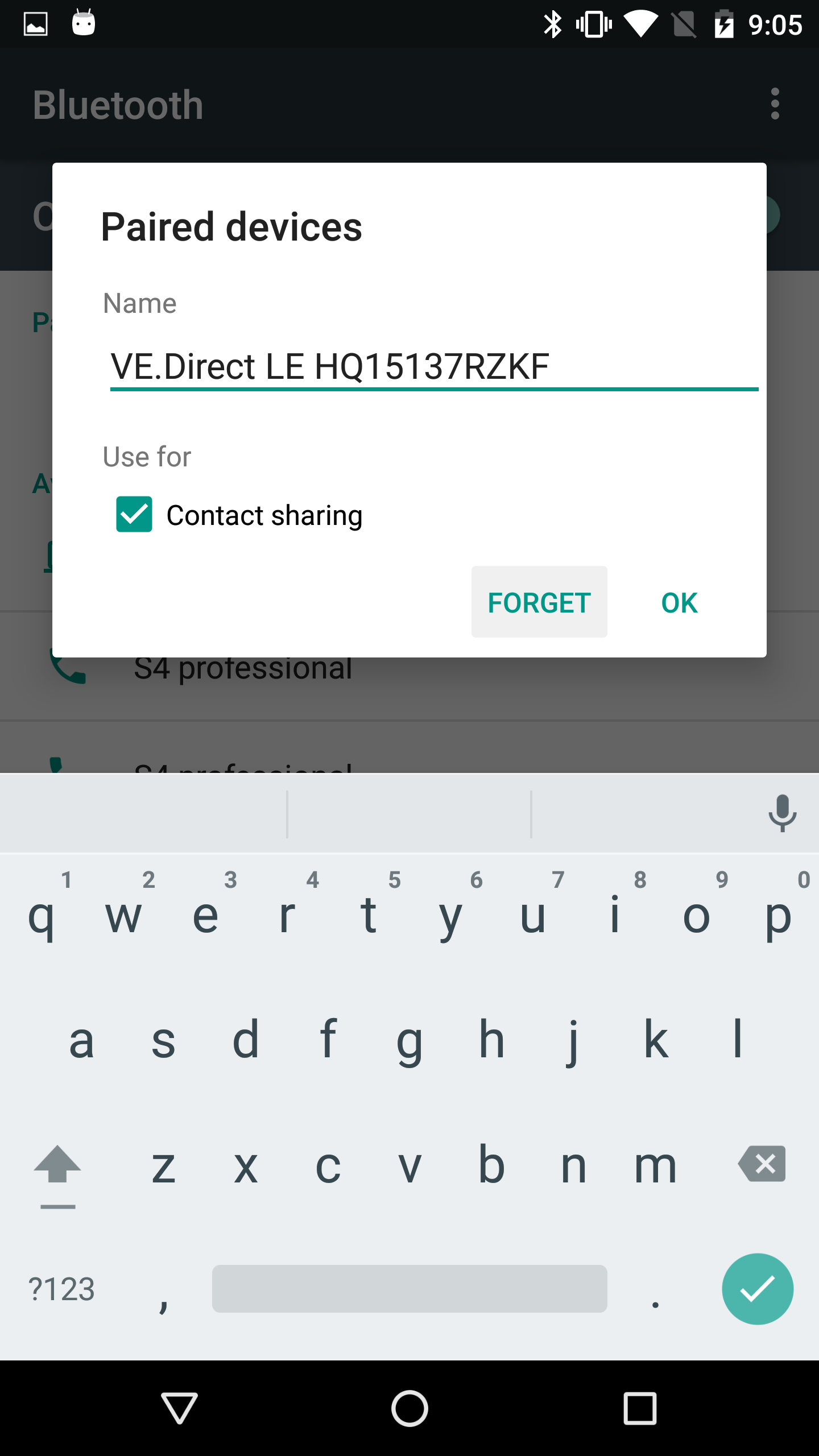Confirm the dialog with OK
Screen dimensions: 819x1456
[679, 602]
